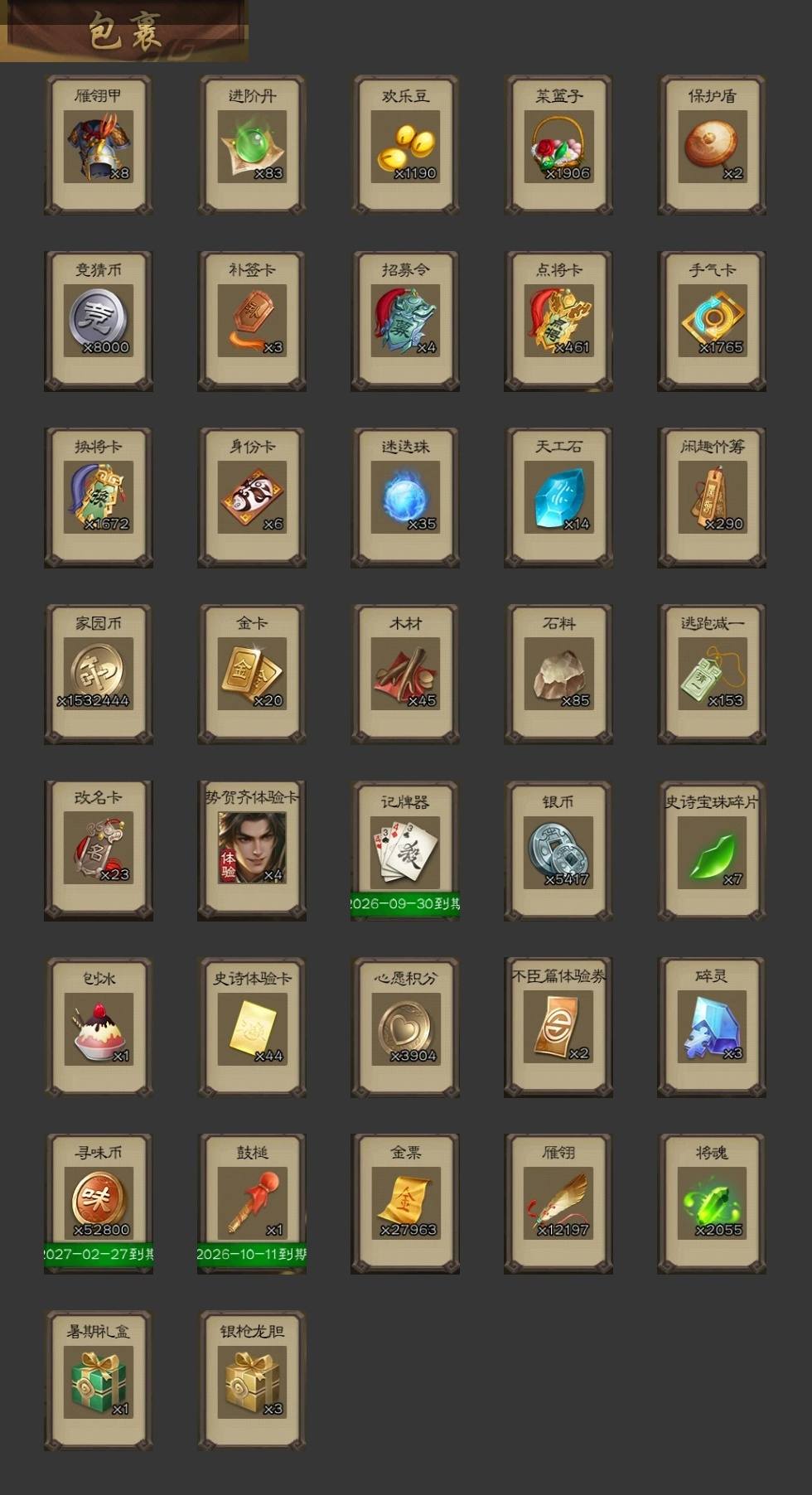Tap the 银枪龙胆 gift box item
The image size is (812, 1495).
point(252,1380)
